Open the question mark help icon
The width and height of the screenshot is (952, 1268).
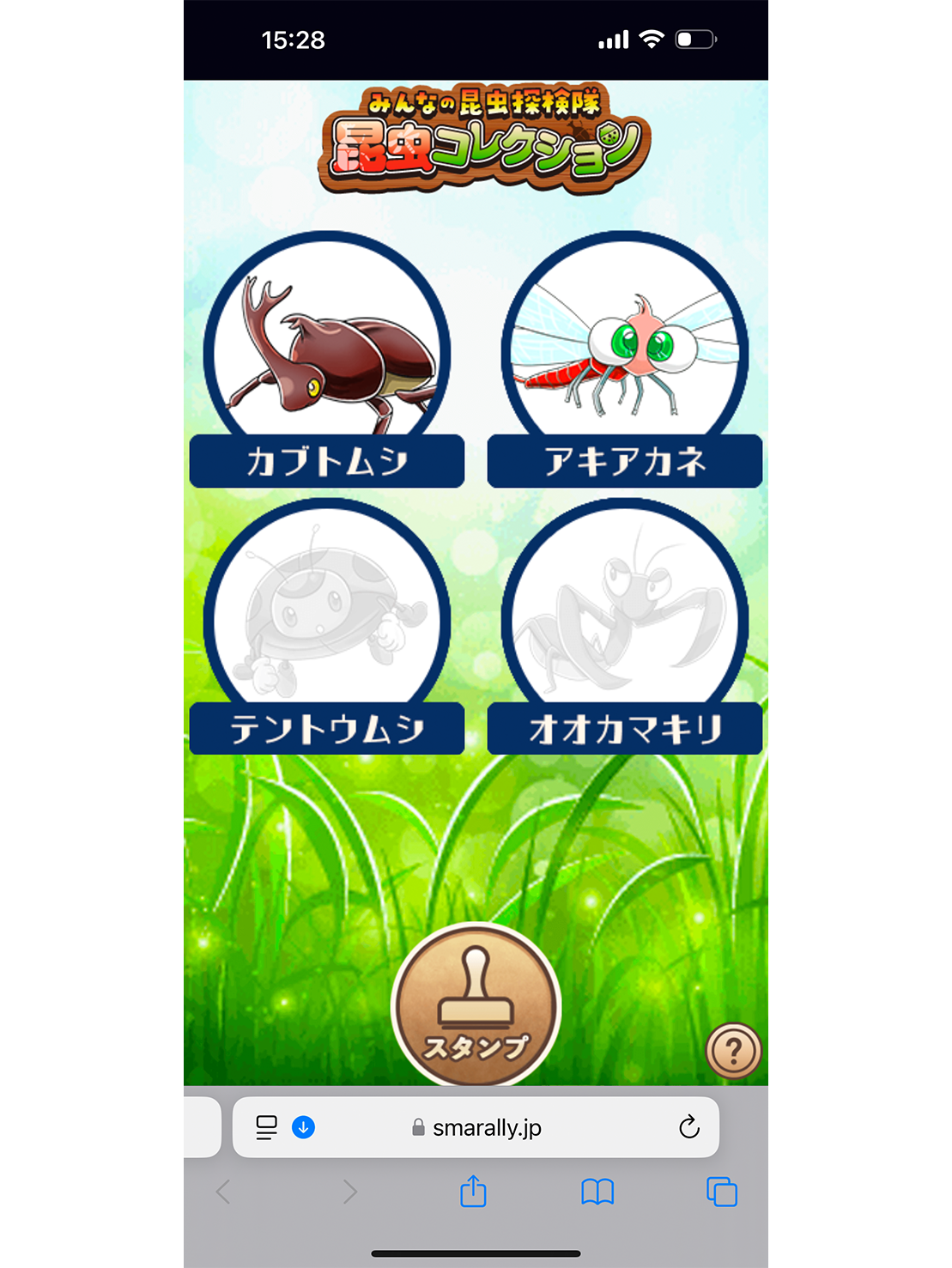pos(733,1051)
